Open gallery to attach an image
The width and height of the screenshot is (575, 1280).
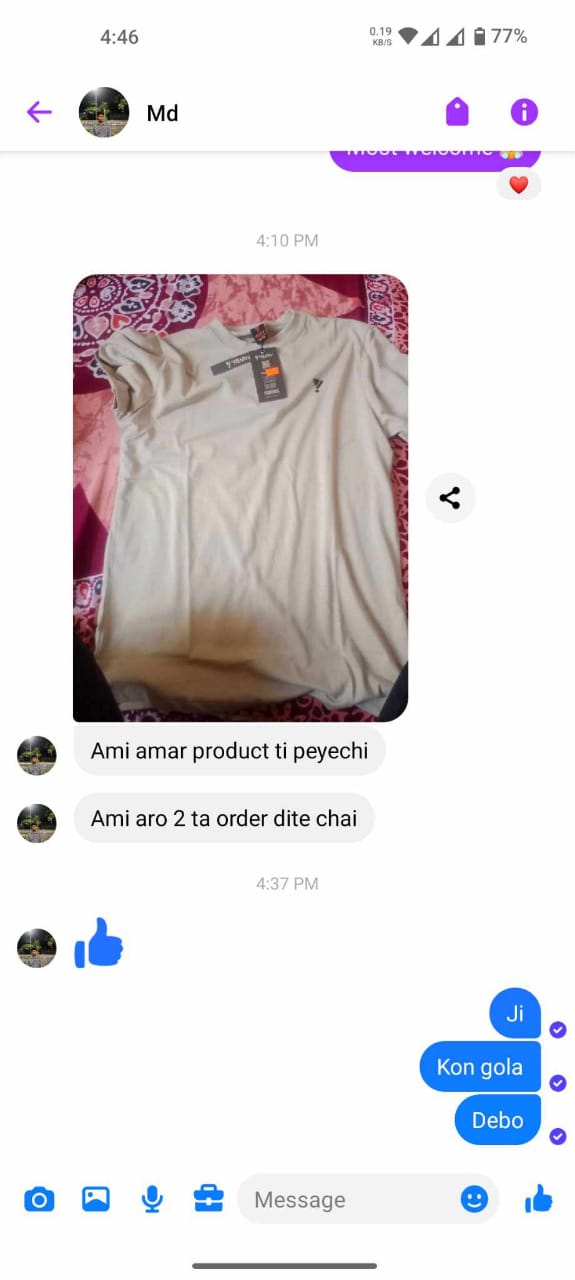(96, 1199)
